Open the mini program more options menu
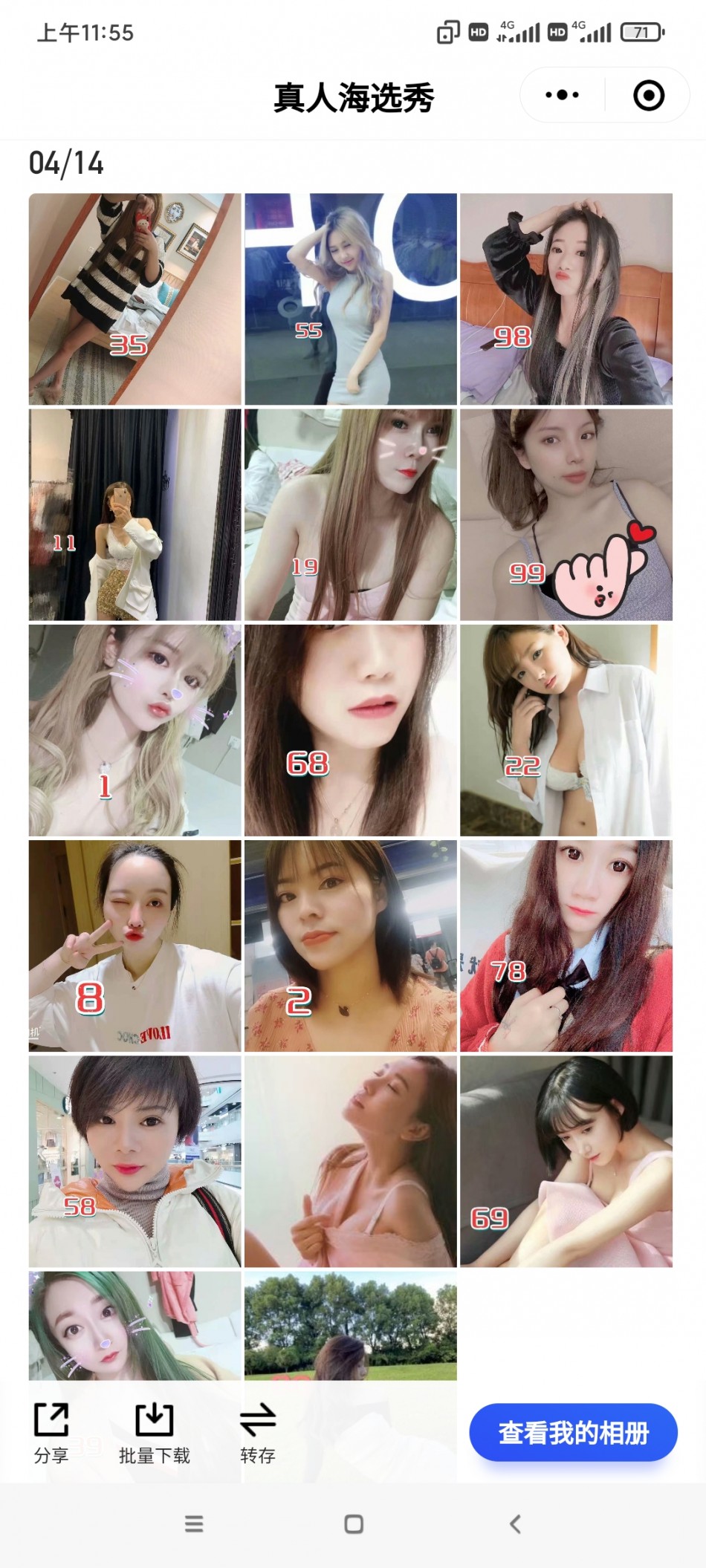Image resolution: width=706 pixels, height=1568 pixels. [x=562, y=95]
